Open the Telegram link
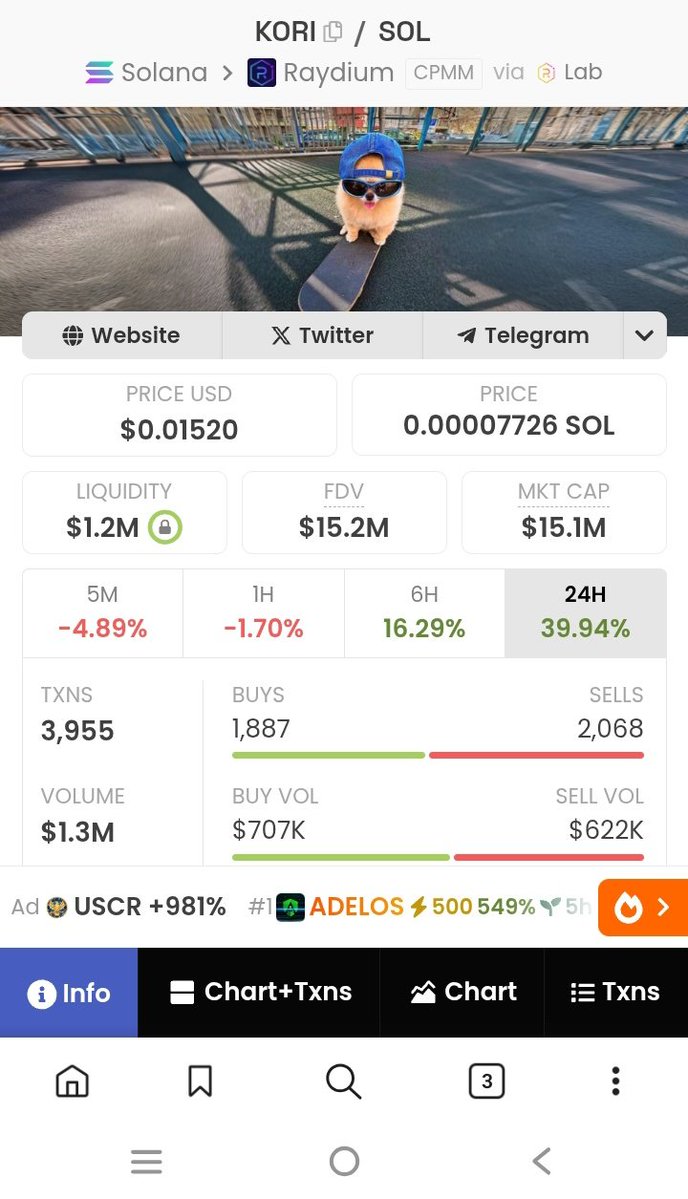This screenshot has height=1199, width=688. click(x=523, y=336)
